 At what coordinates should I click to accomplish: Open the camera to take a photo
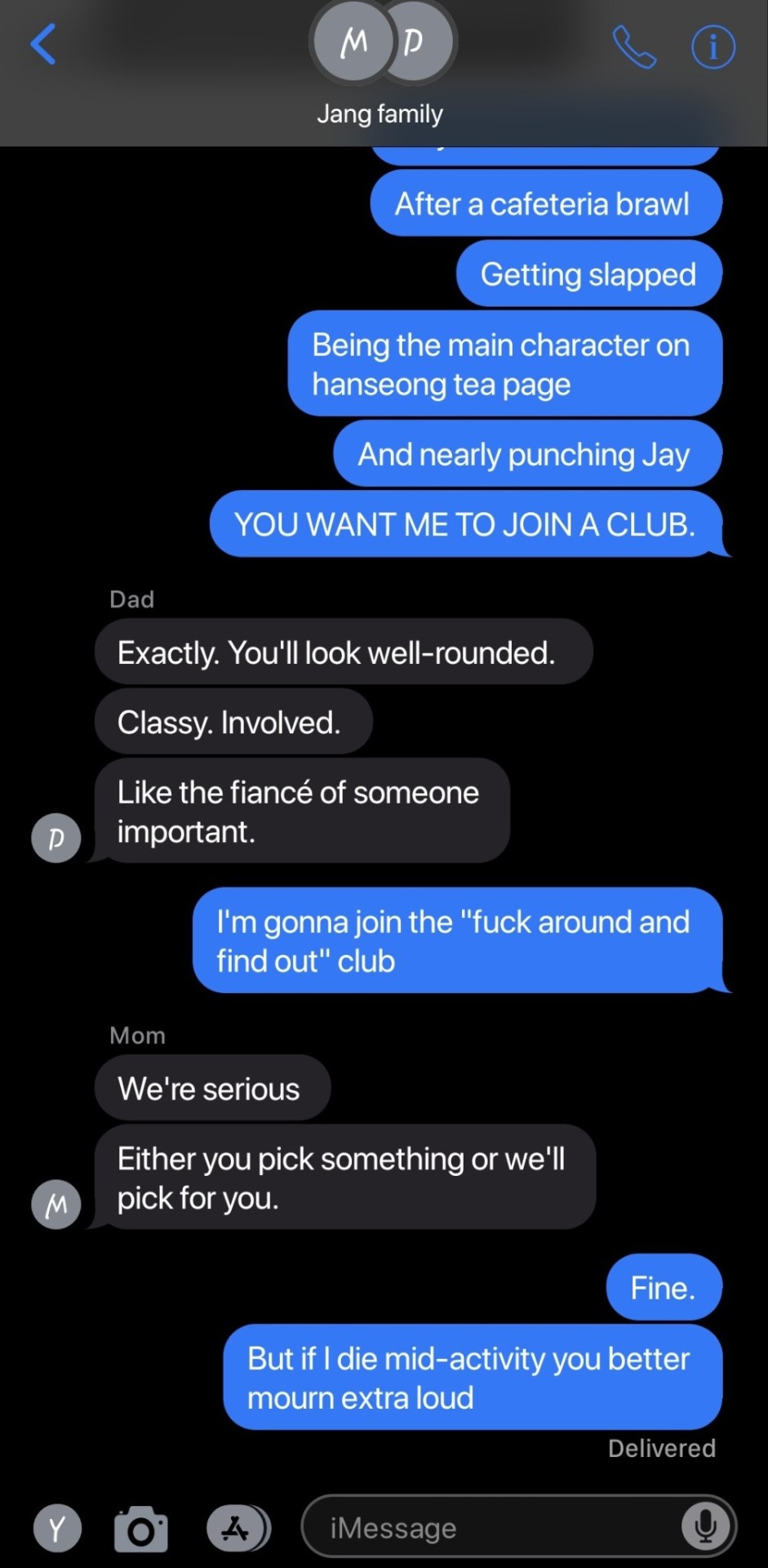(141, 1529)
